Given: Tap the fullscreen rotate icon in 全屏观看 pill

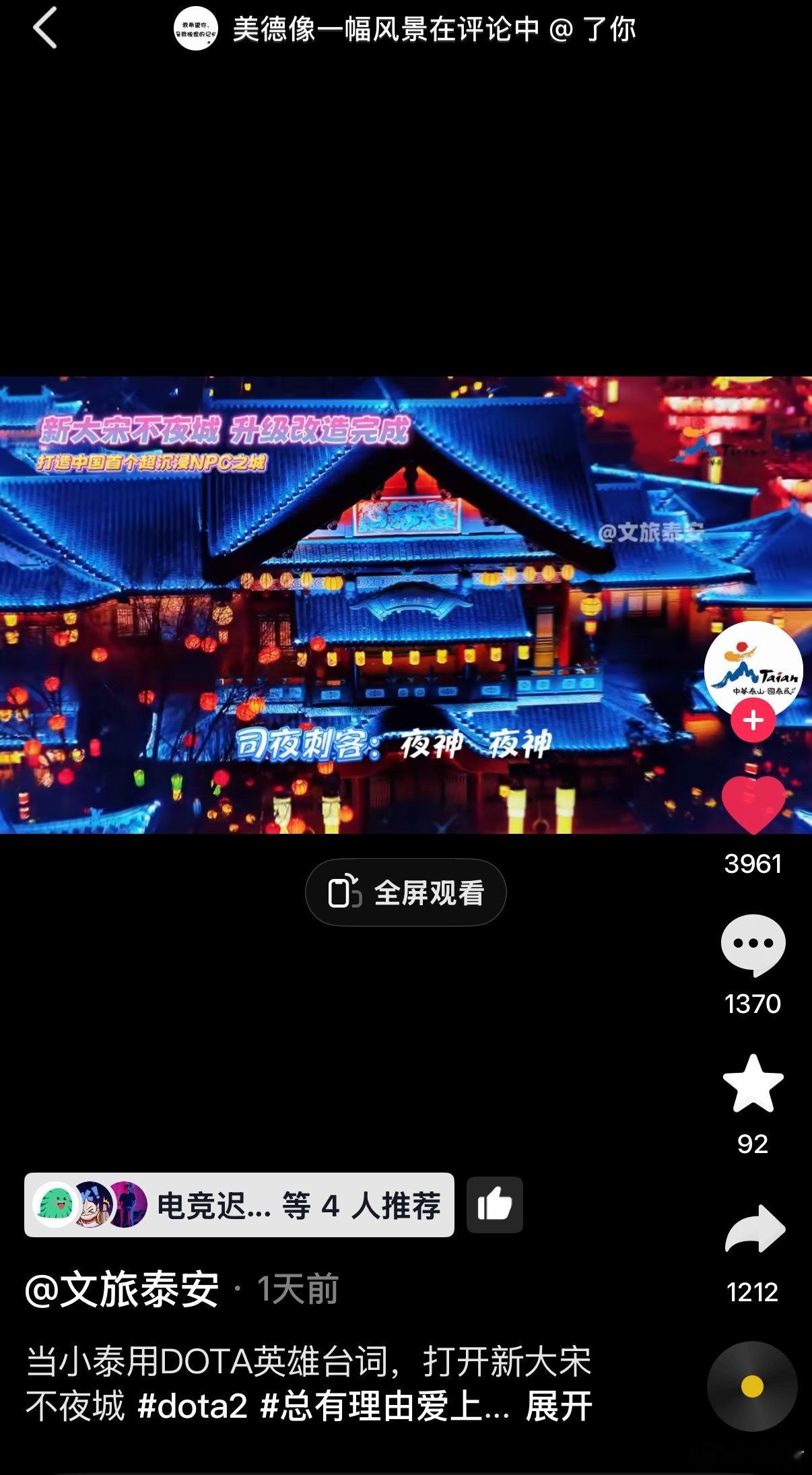Looking at the screenshot, I should [345, 891].
